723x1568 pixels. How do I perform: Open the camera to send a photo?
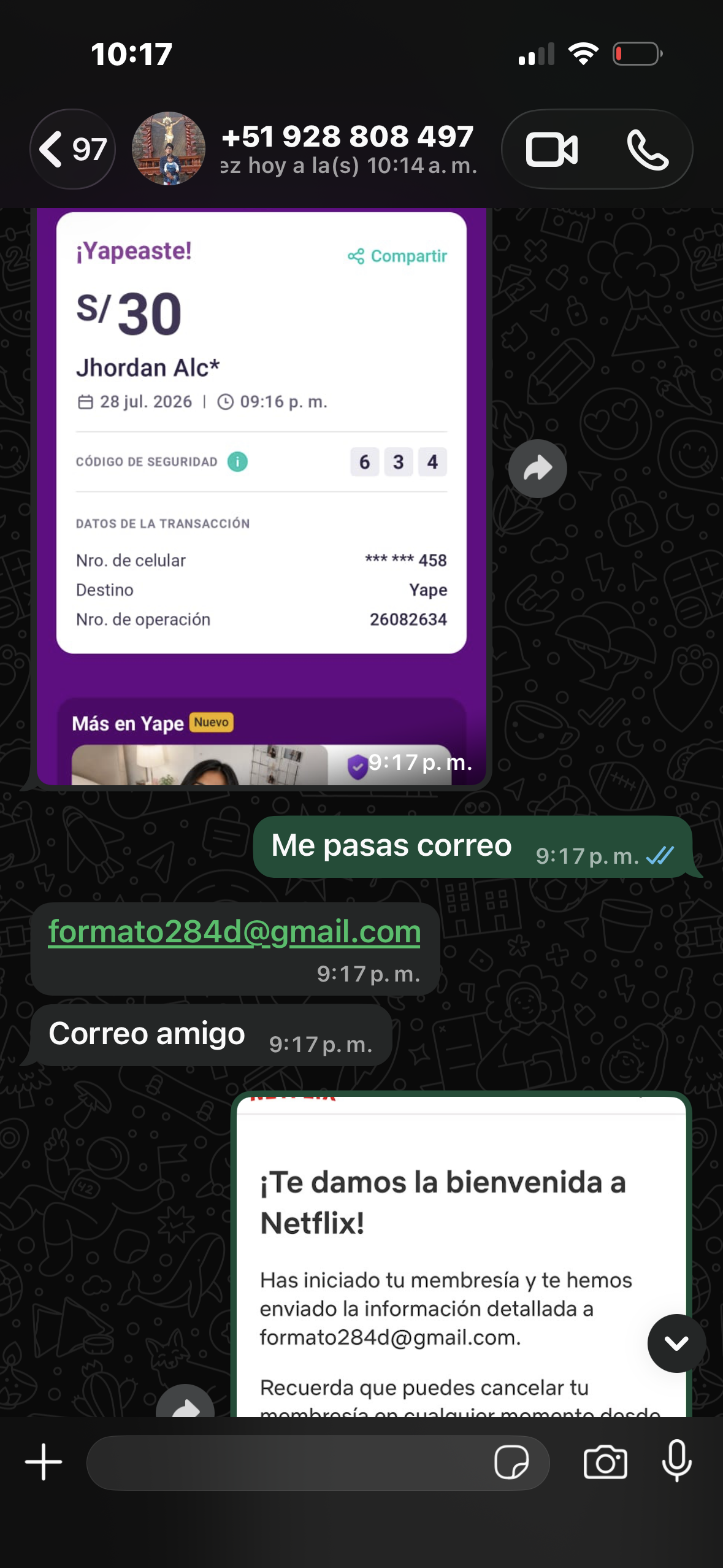[x=605, y=1462]
